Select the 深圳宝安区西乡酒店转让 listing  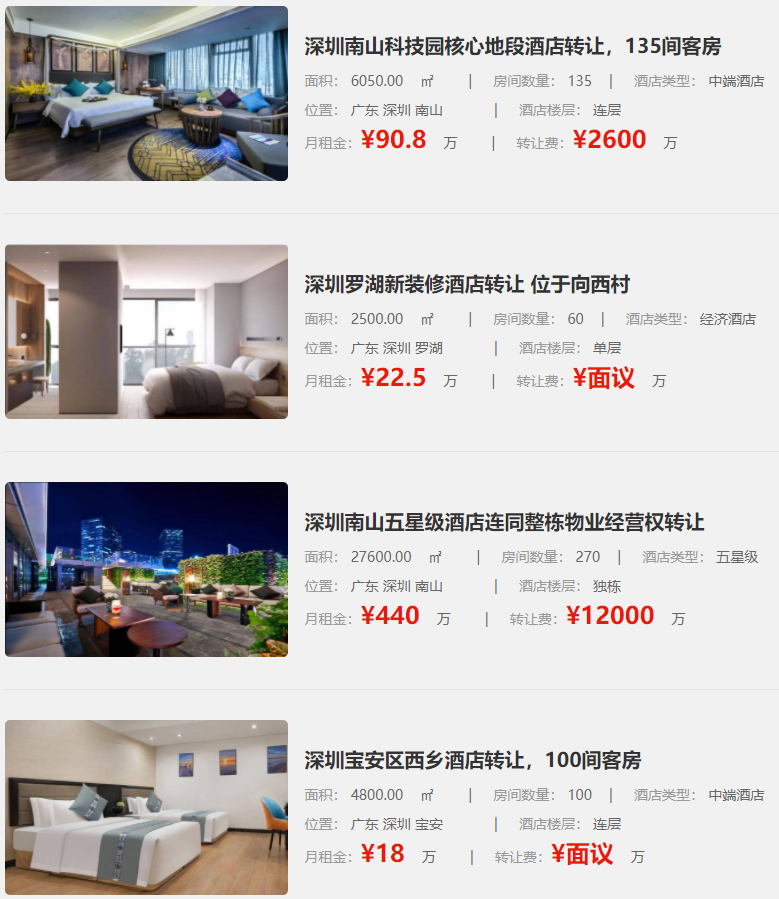[x=472, y=761]
